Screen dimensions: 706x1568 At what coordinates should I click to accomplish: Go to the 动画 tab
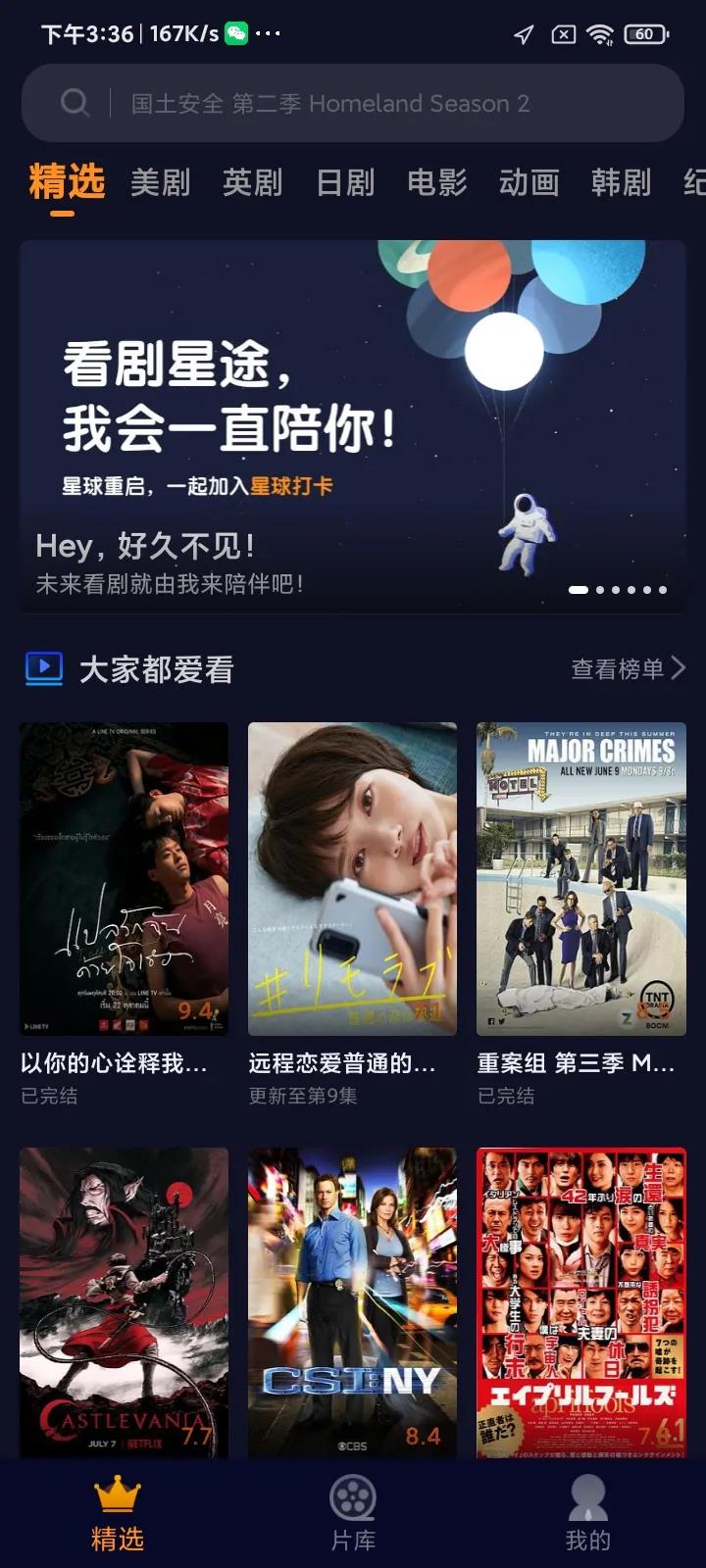click(529, 182)
